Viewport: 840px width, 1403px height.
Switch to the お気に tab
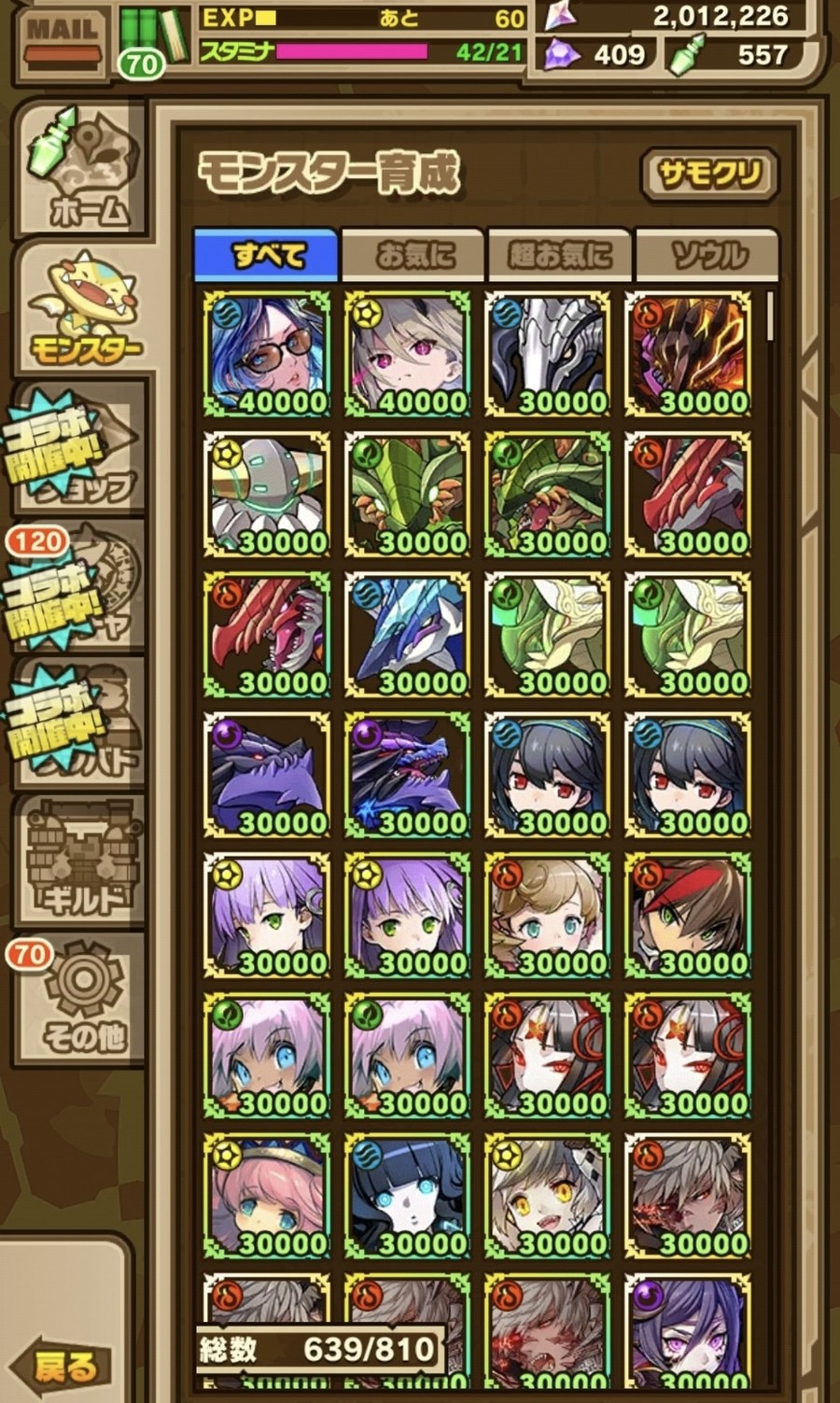(x=413, y=254)
